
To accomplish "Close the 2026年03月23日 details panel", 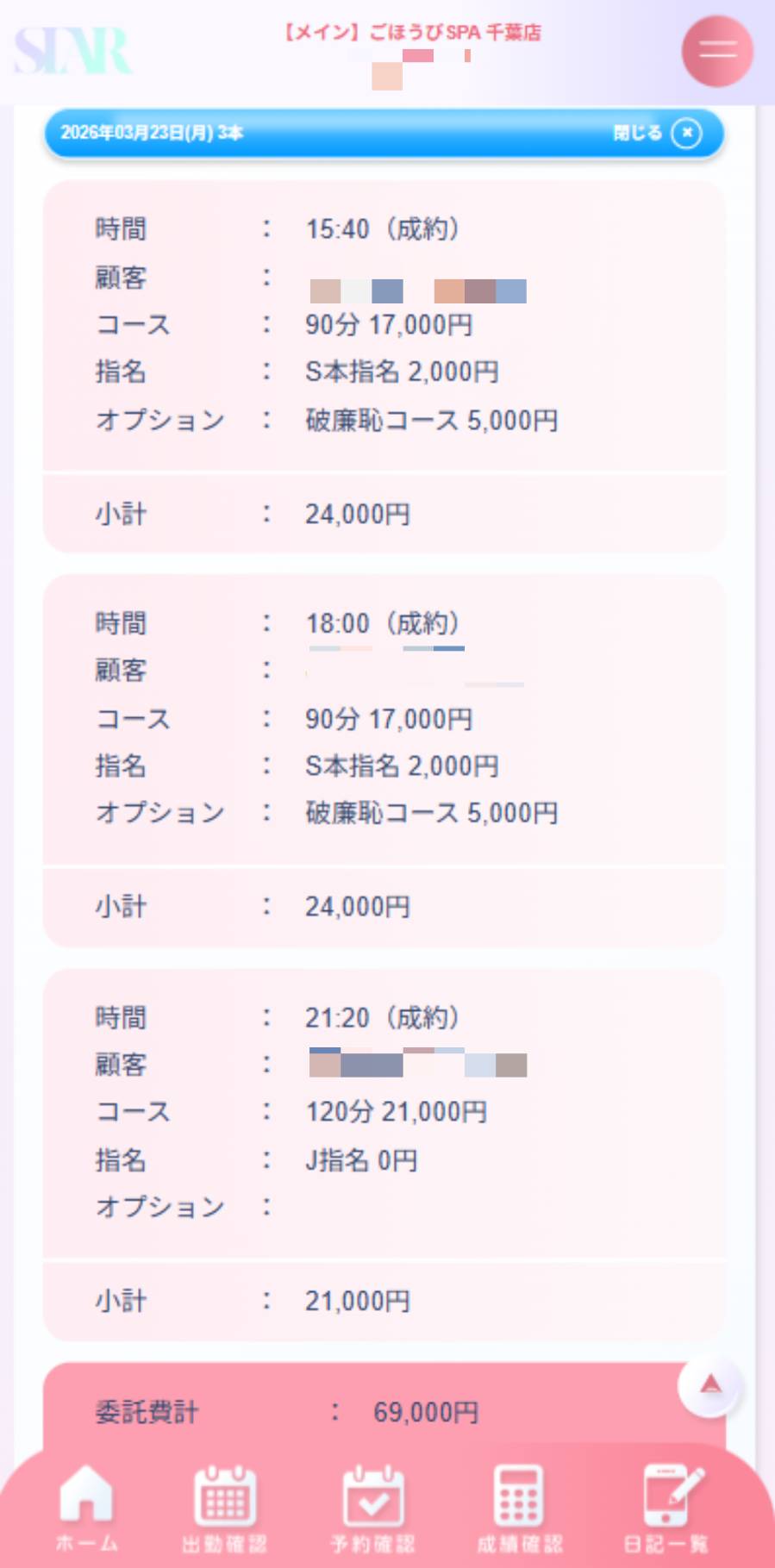I will 686,133.
